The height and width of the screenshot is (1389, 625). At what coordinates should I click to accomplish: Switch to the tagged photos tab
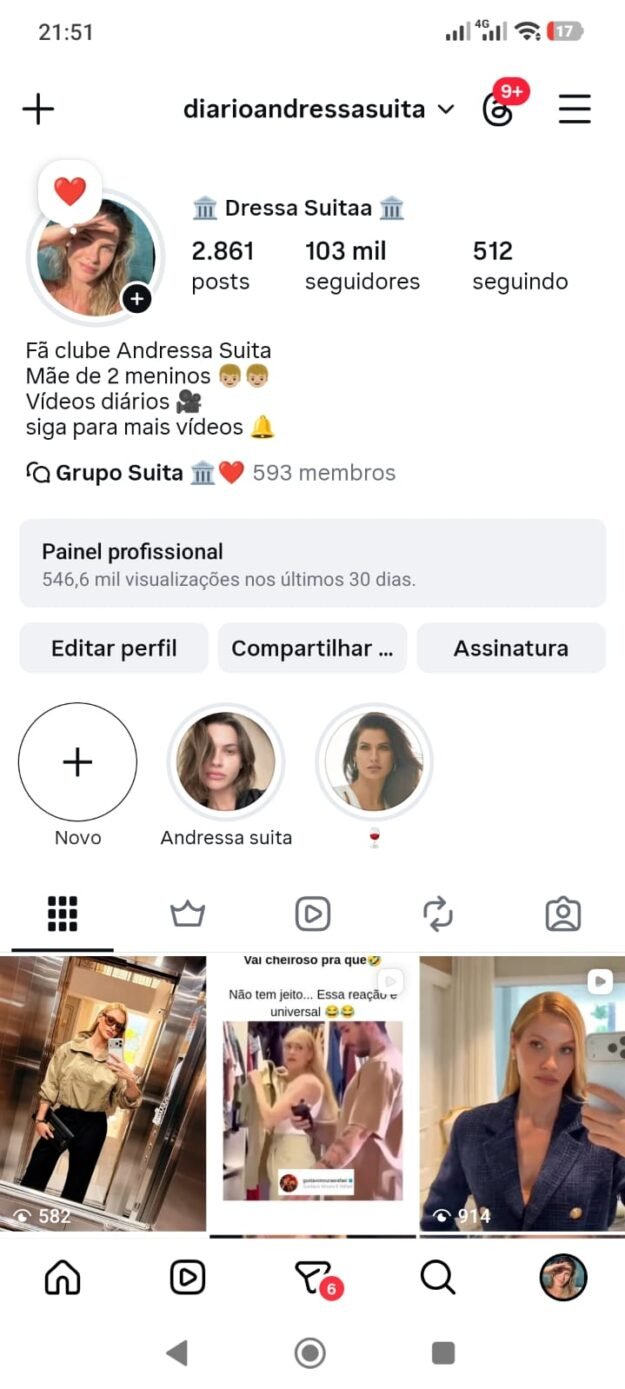pos(563,914)
